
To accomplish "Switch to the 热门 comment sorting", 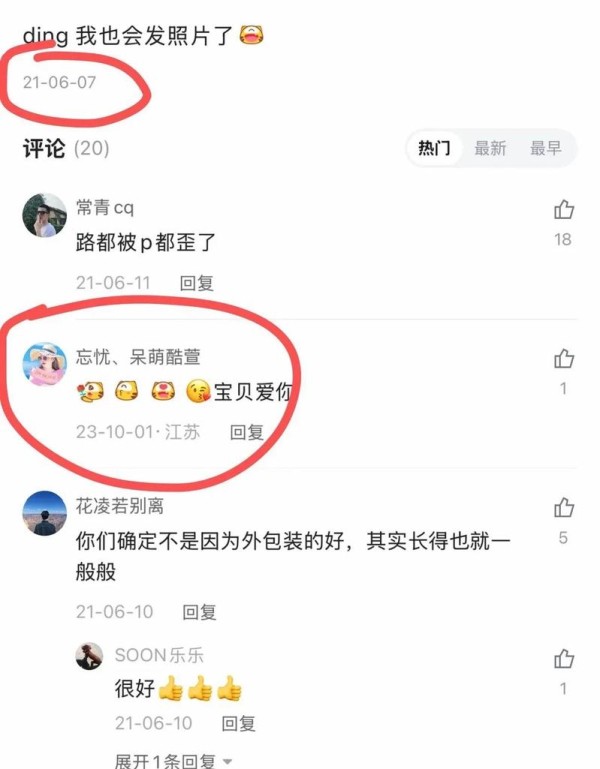I will (434, 148).
